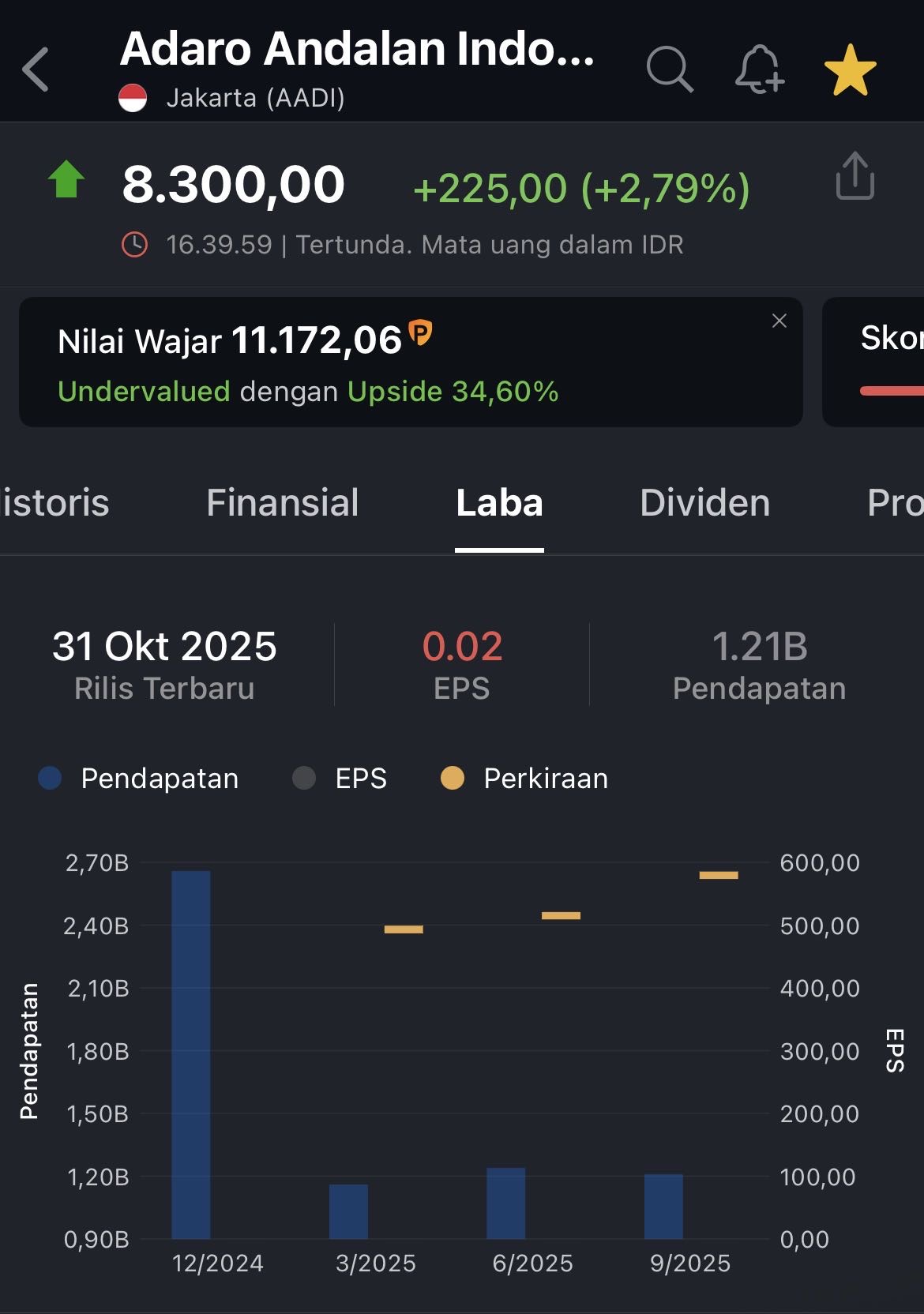Go back using the top-left arrow
This screenshot has height=1314, width=924.
click(36, 69)
